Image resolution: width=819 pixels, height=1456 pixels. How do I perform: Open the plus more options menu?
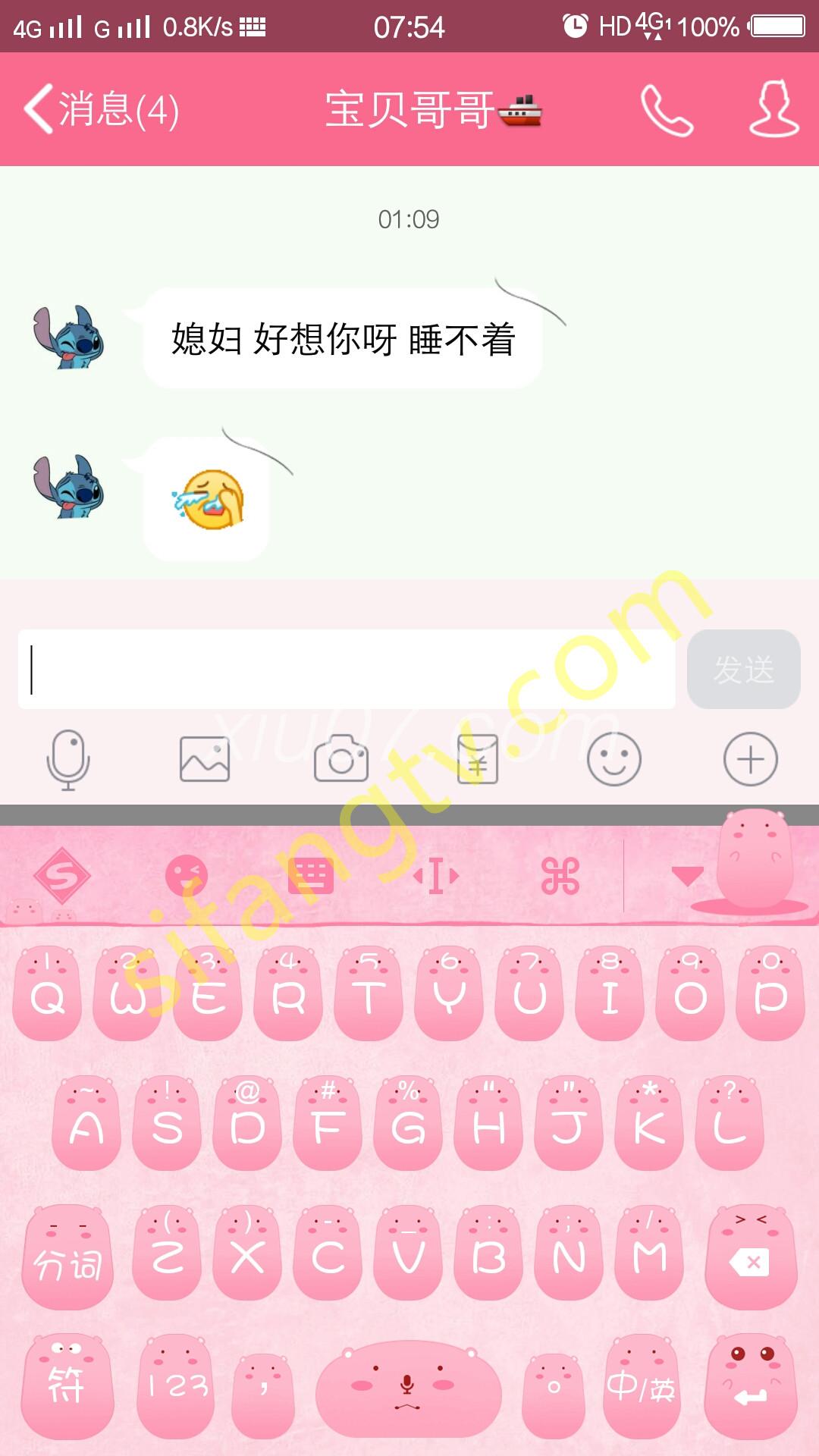tap(750, 759)
